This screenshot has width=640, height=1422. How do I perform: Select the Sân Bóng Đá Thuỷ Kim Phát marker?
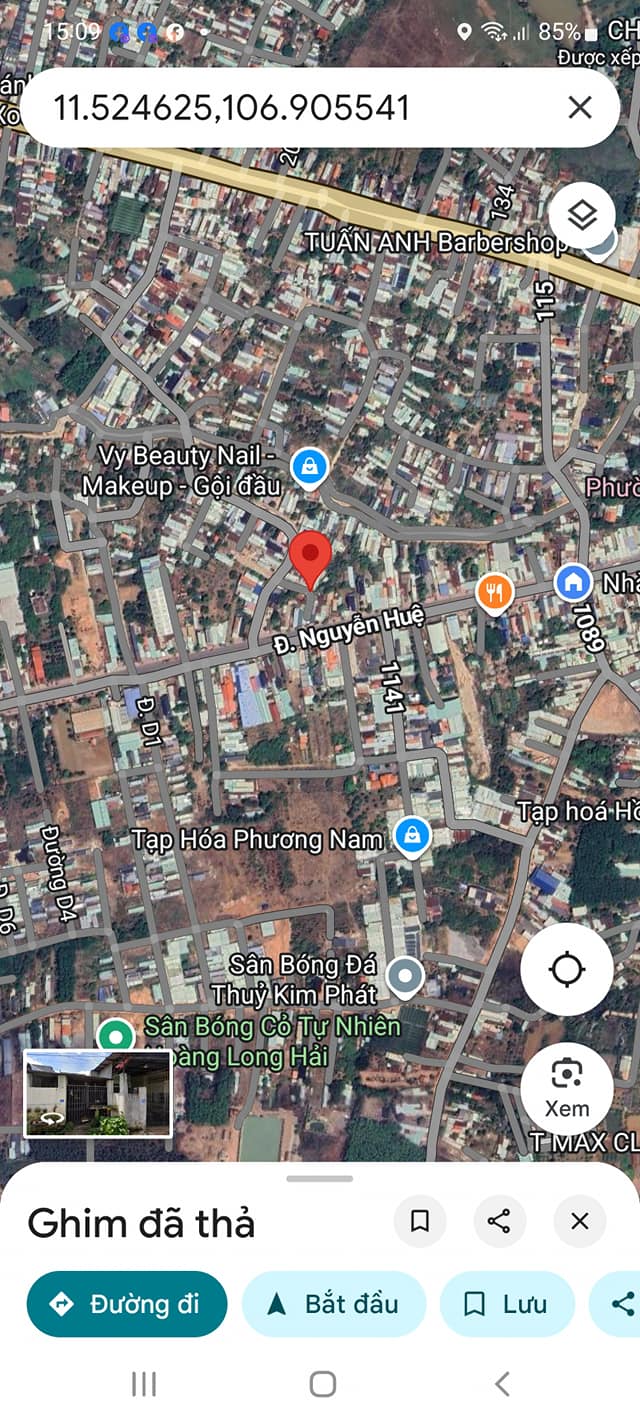coord(405,975)
